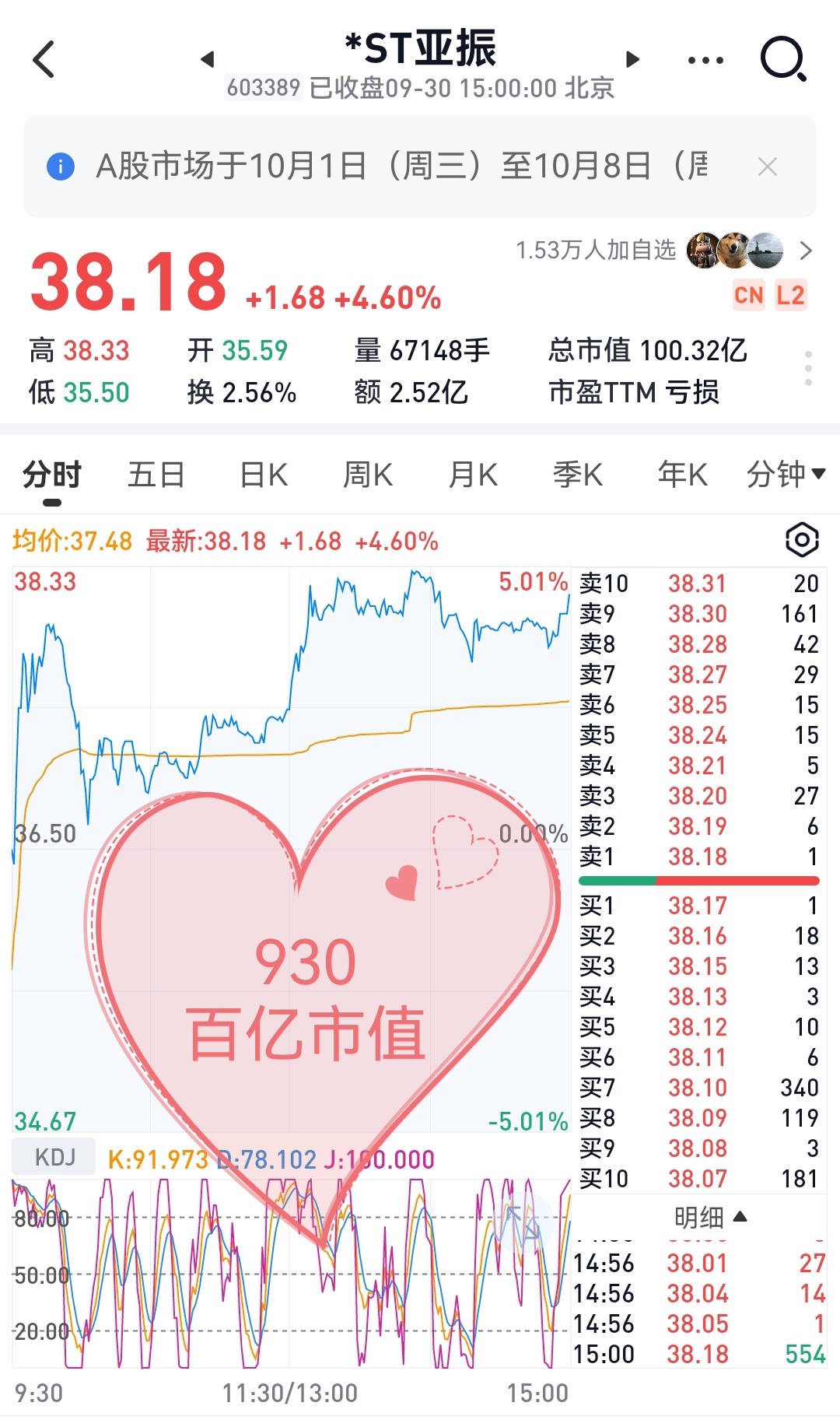The width and height of the screenshot is (840, 1427).
Task: Open the 分钟 interval dropdown
Action: tap(785, 475)
